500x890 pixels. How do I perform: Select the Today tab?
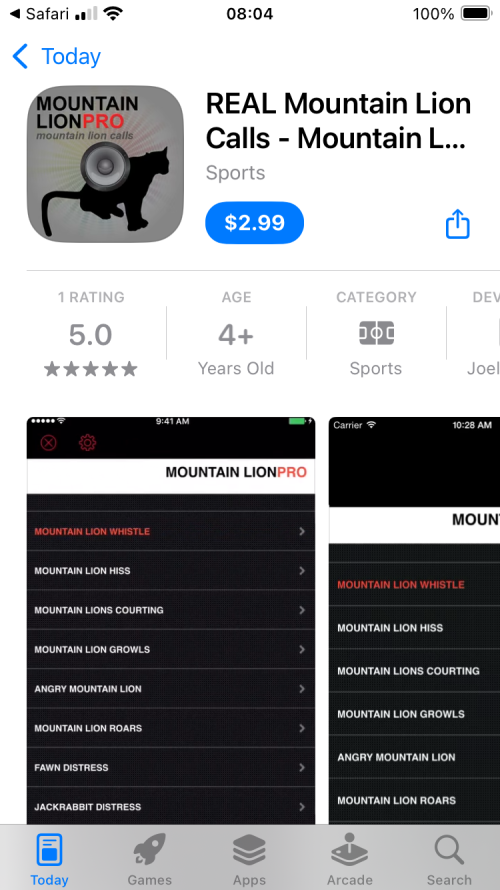pyautogui.click(x=49, y=859)
